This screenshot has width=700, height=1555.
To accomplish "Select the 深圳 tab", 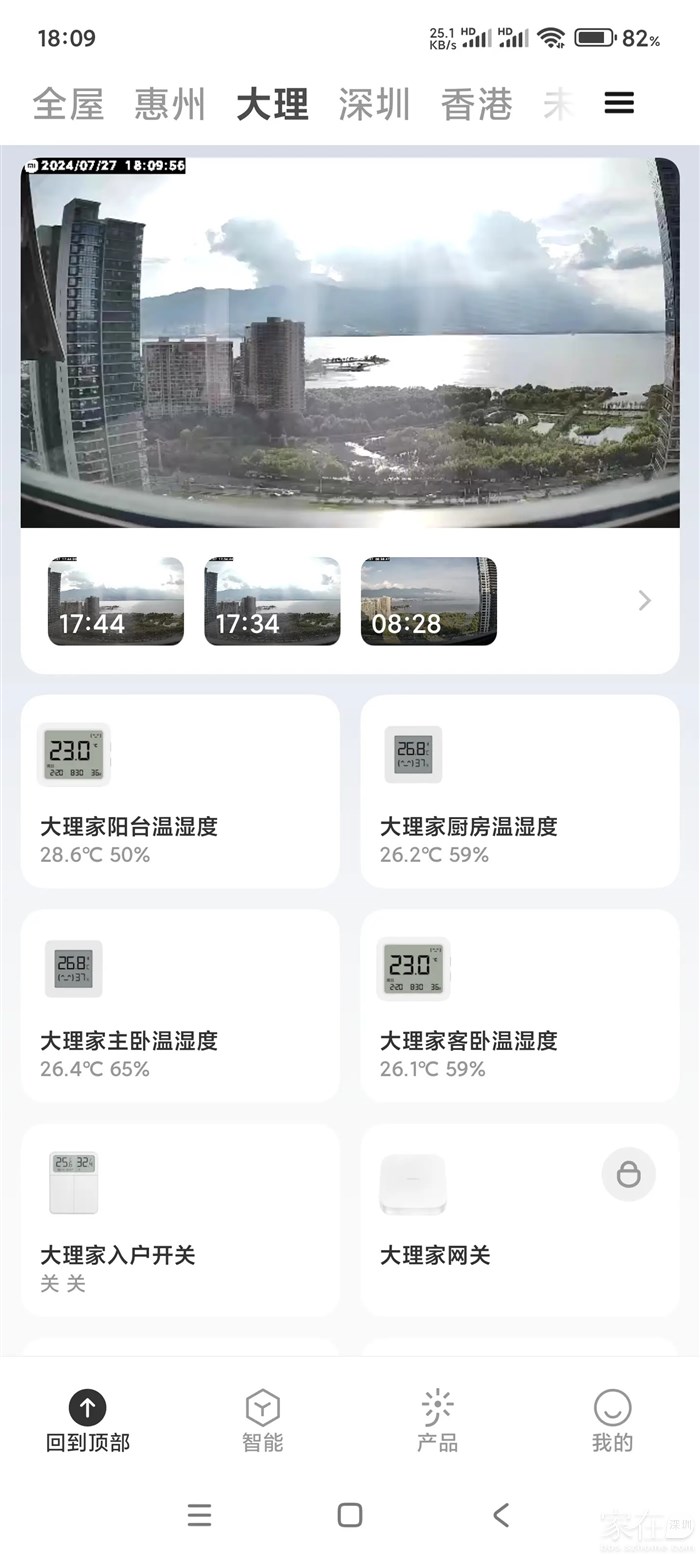I will (x=374, y=104).
